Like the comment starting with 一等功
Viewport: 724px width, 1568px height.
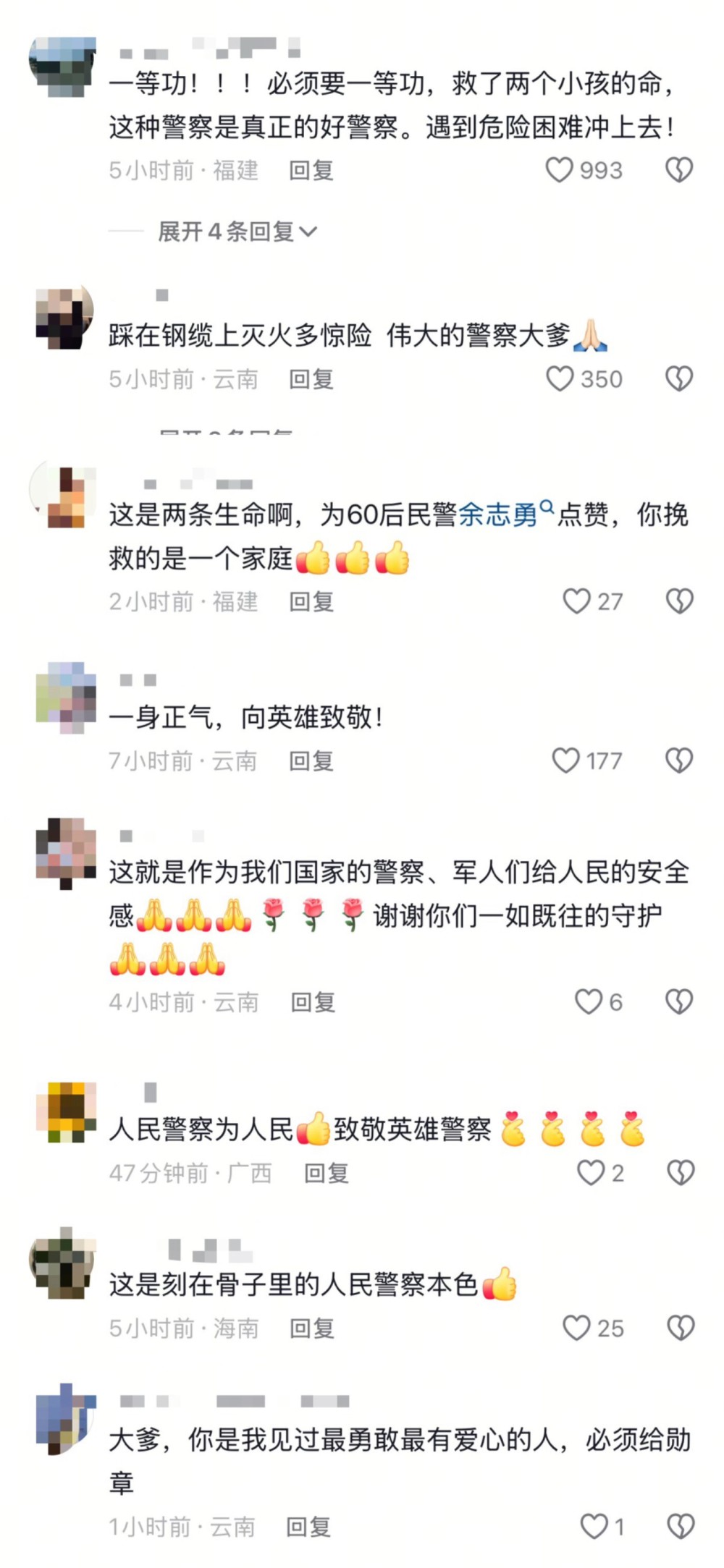tap(559, 170)
